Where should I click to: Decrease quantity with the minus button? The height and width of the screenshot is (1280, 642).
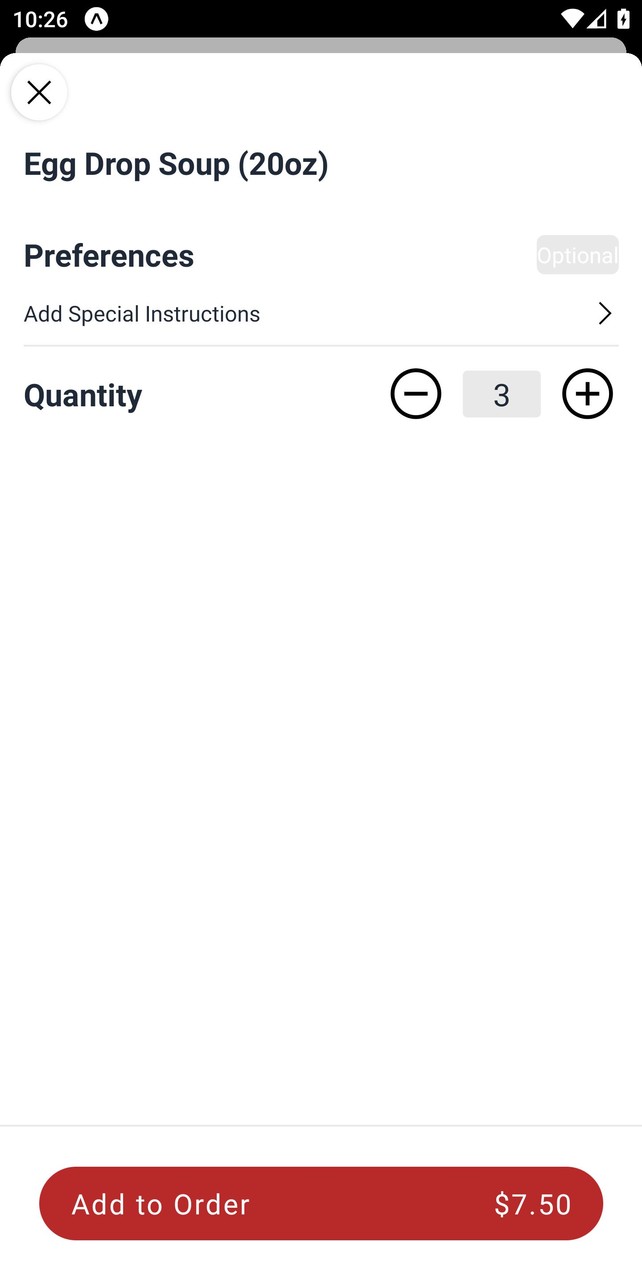415,394
